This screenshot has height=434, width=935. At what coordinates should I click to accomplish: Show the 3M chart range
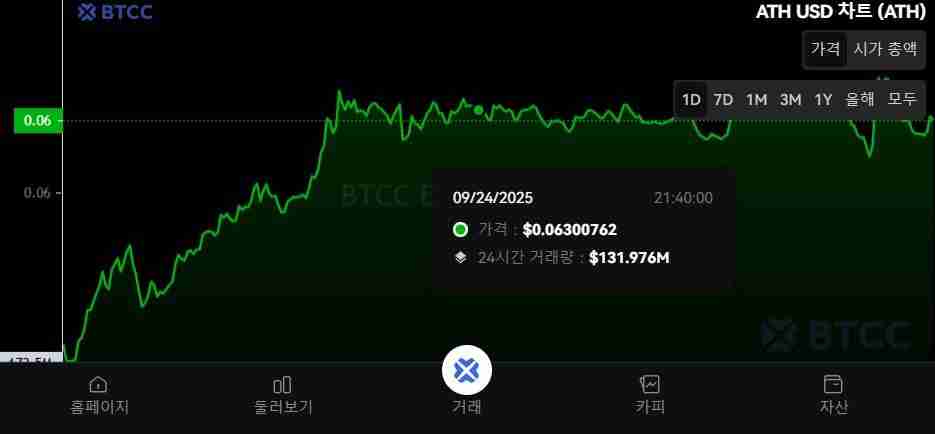[x=790, y=99]
